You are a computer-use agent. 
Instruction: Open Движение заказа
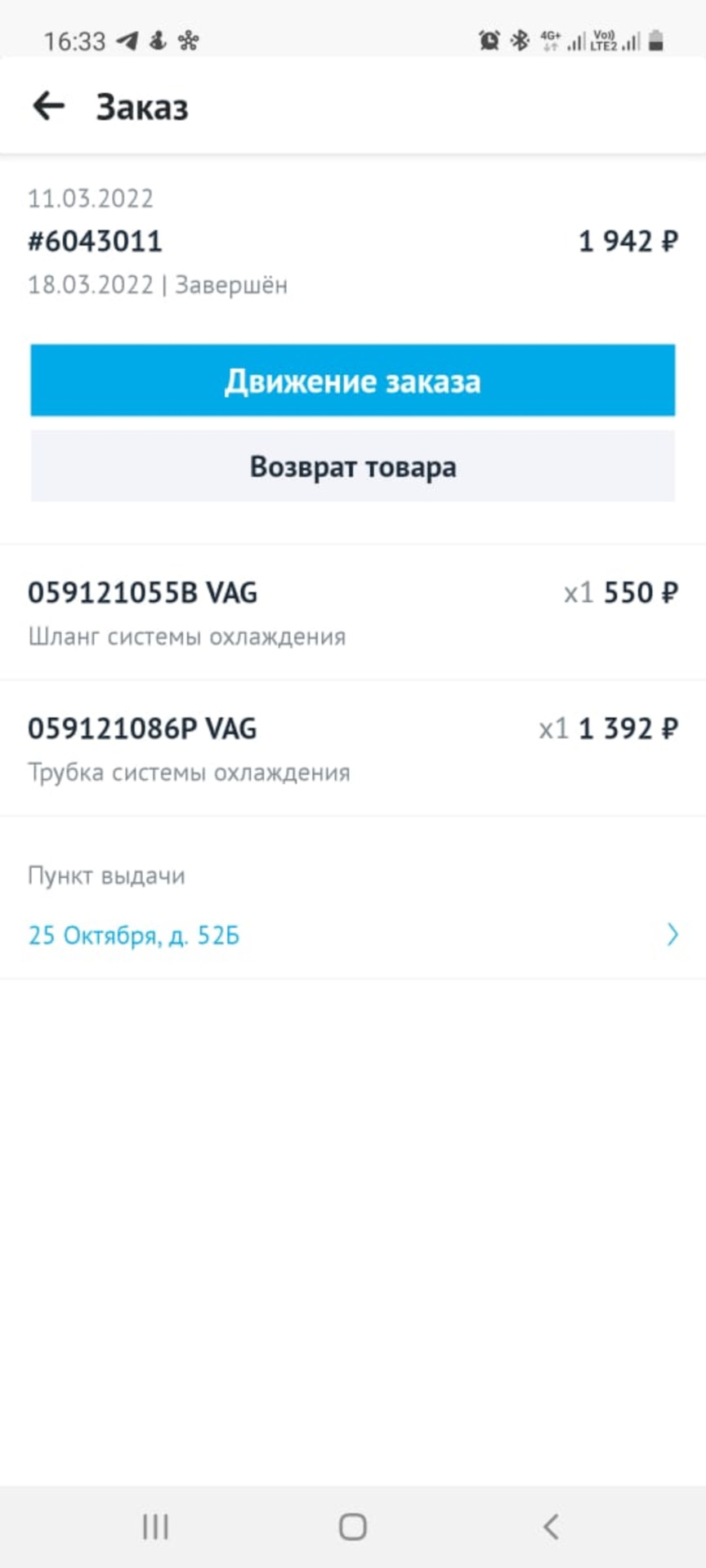click(352, 381)
